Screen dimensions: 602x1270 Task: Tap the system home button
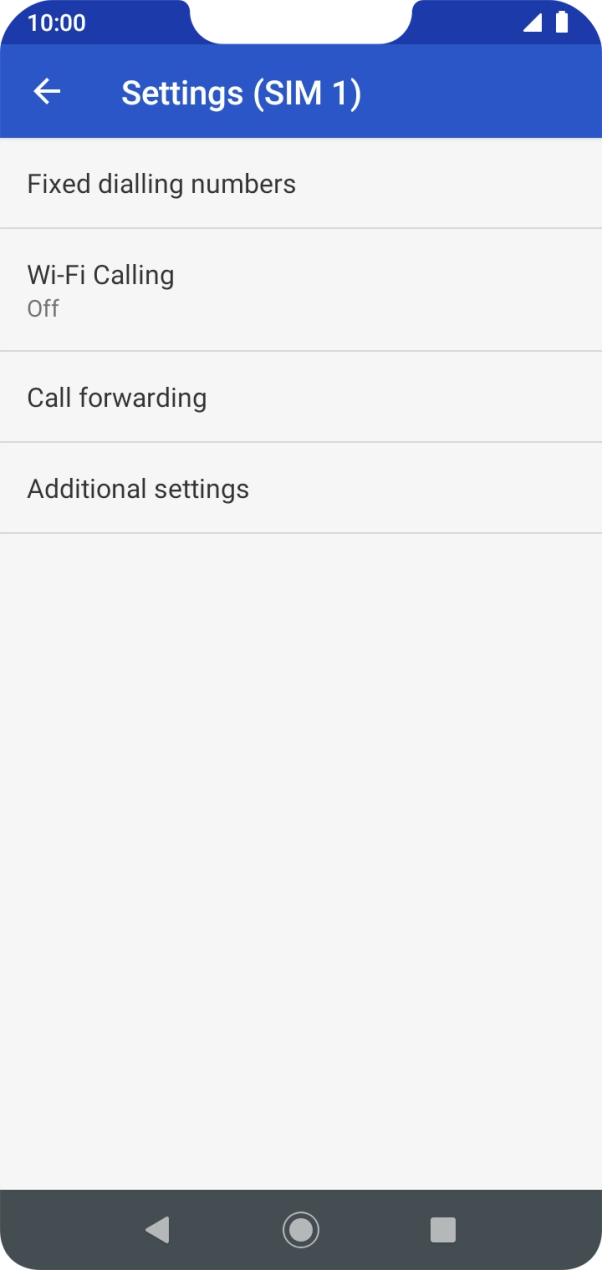click(300, 1229)
